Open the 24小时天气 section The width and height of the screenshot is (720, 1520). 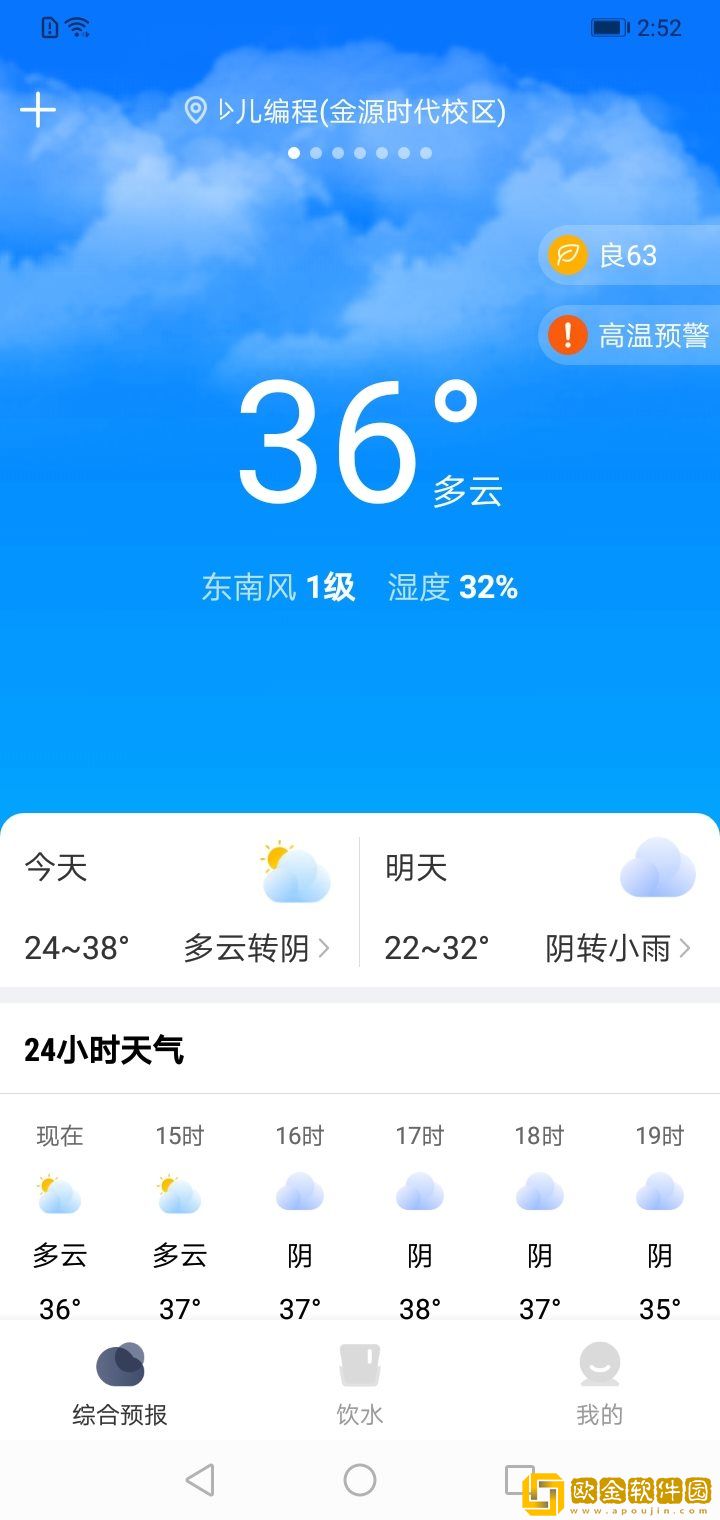coord(104,1050)
